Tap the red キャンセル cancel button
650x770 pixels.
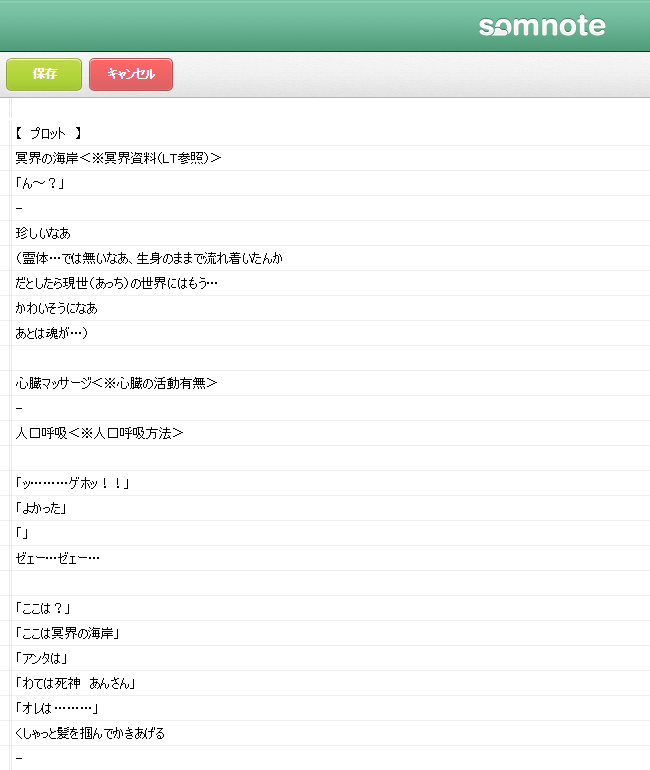[x=131, y=74]
